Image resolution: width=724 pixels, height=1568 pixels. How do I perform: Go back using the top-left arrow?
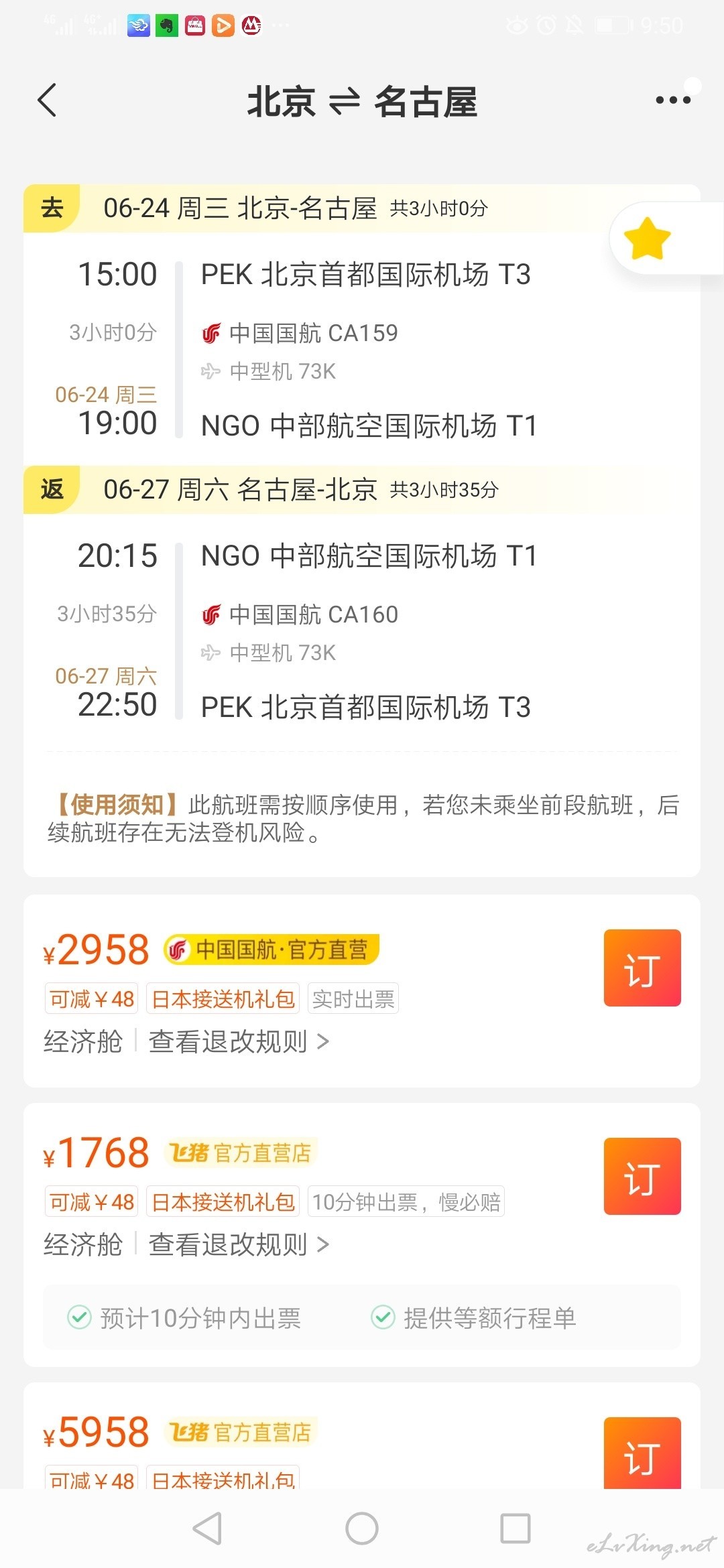click(x=47, y=101)
